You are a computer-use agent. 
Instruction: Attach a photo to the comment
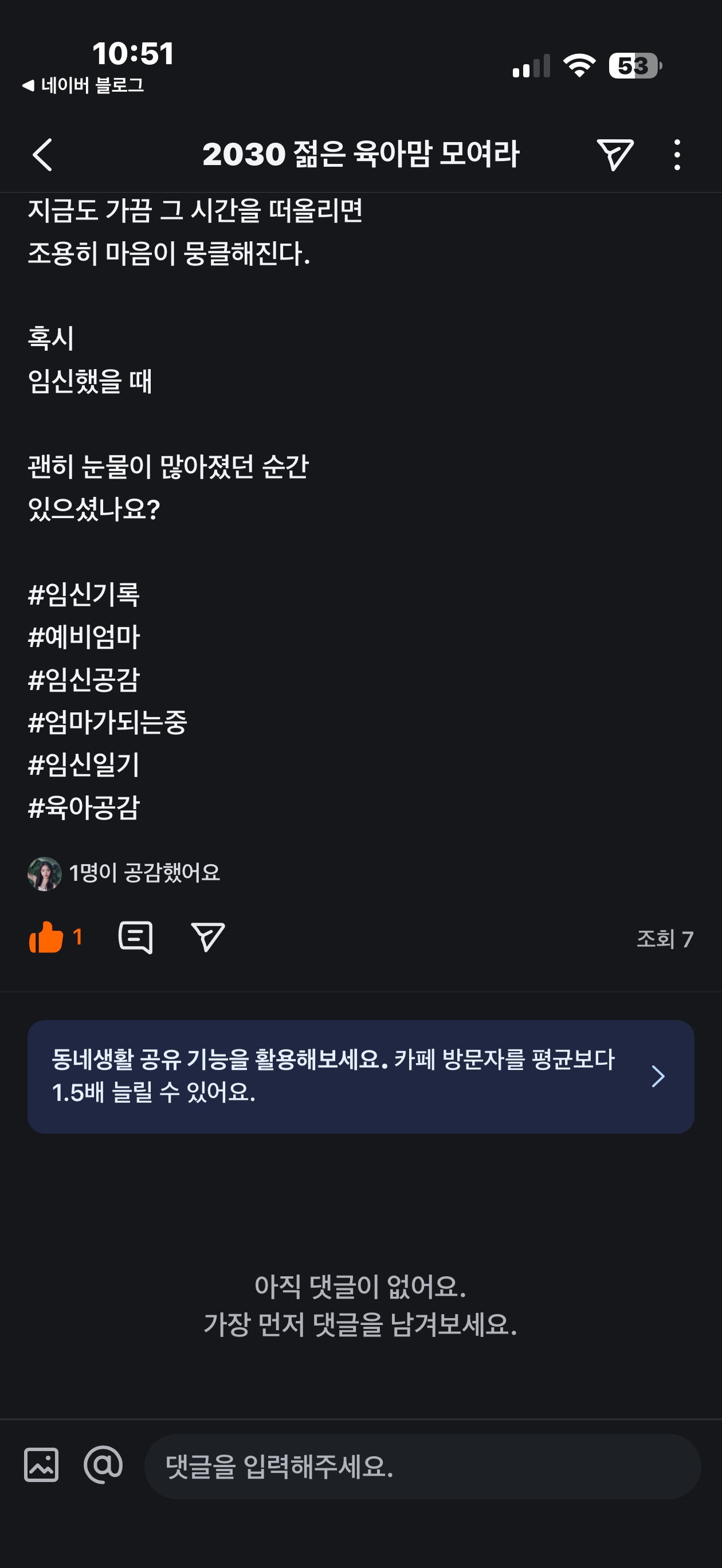pyautogui.click(x=41, y=1464)
